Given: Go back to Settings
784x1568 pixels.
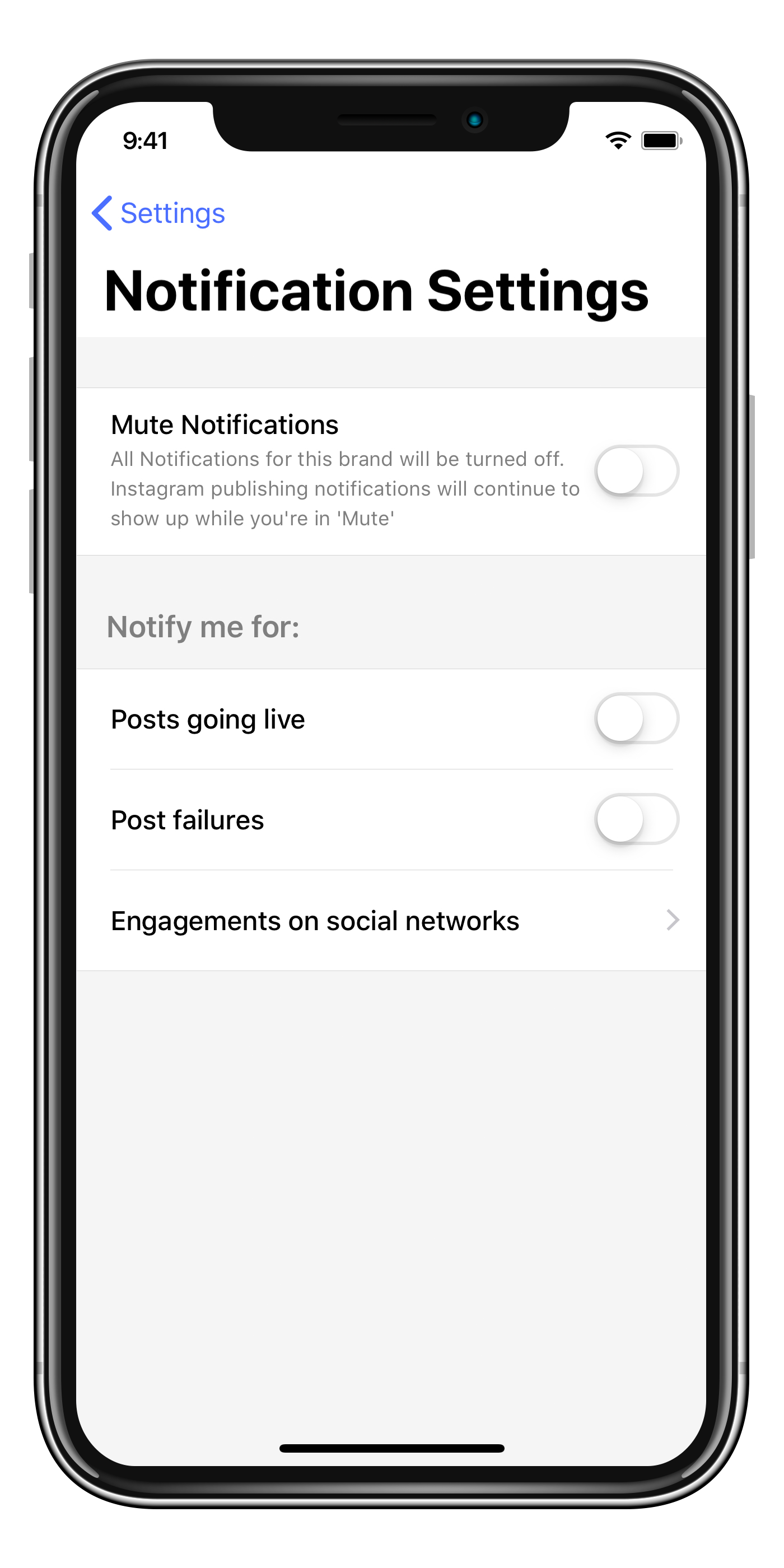Looking at the screenshot, I should [x=158, y=213].
